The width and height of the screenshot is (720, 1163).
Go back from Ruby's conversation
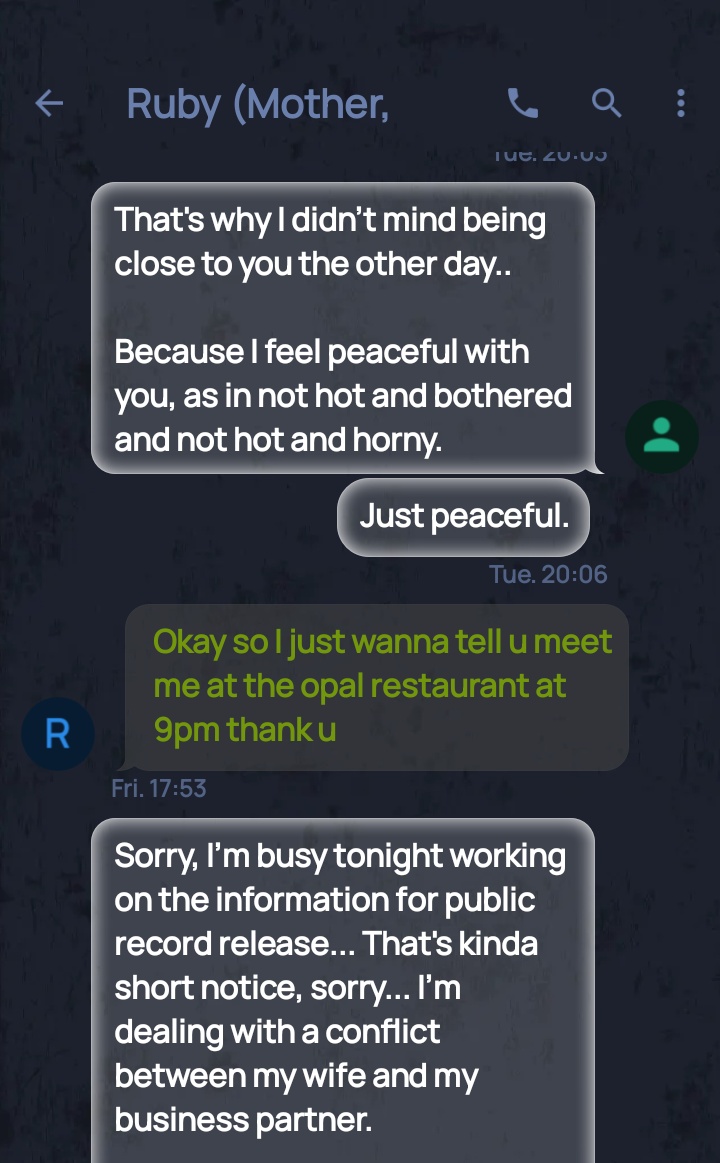click(x=49, y=103)
